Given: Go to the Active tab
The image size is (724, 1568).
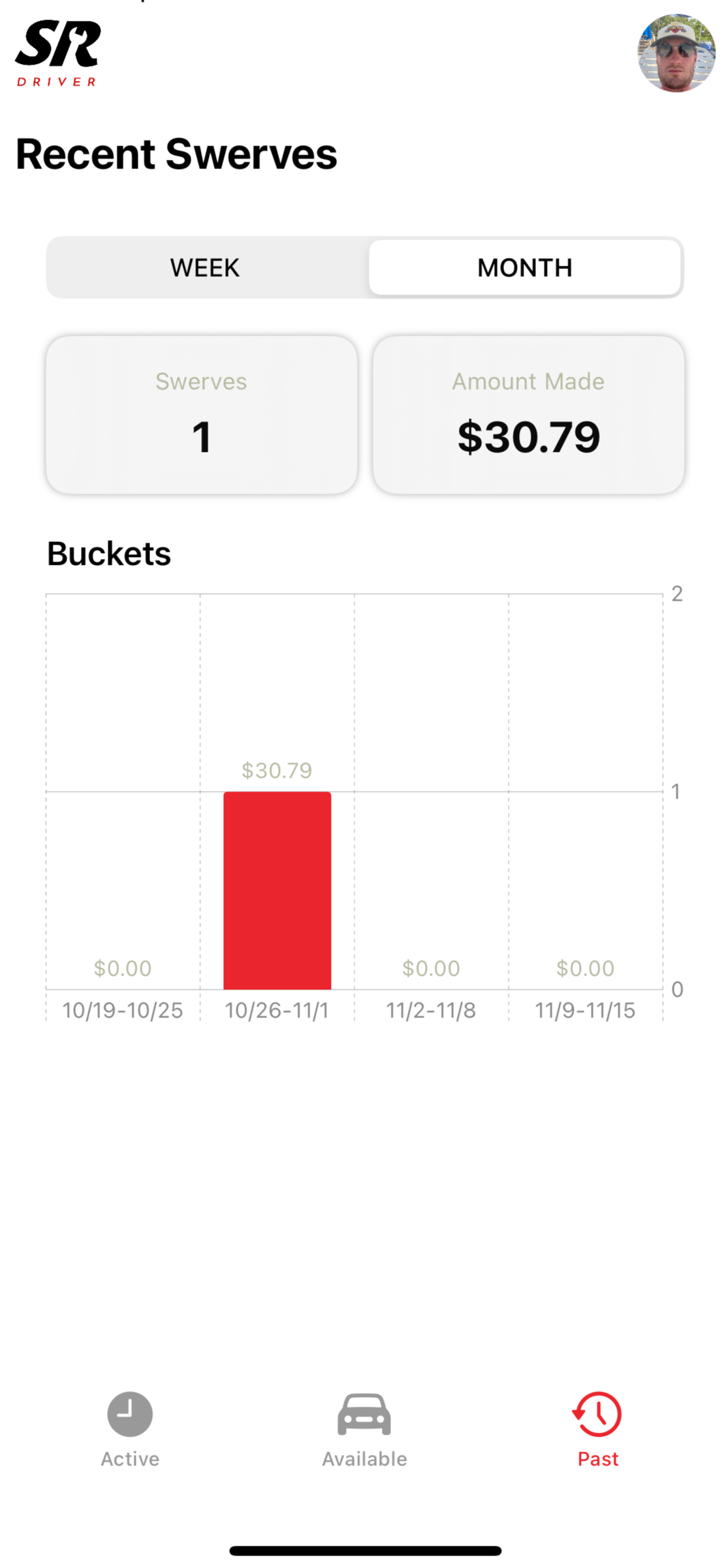Looking at the screenshot, I should (x=130, y=1429).
